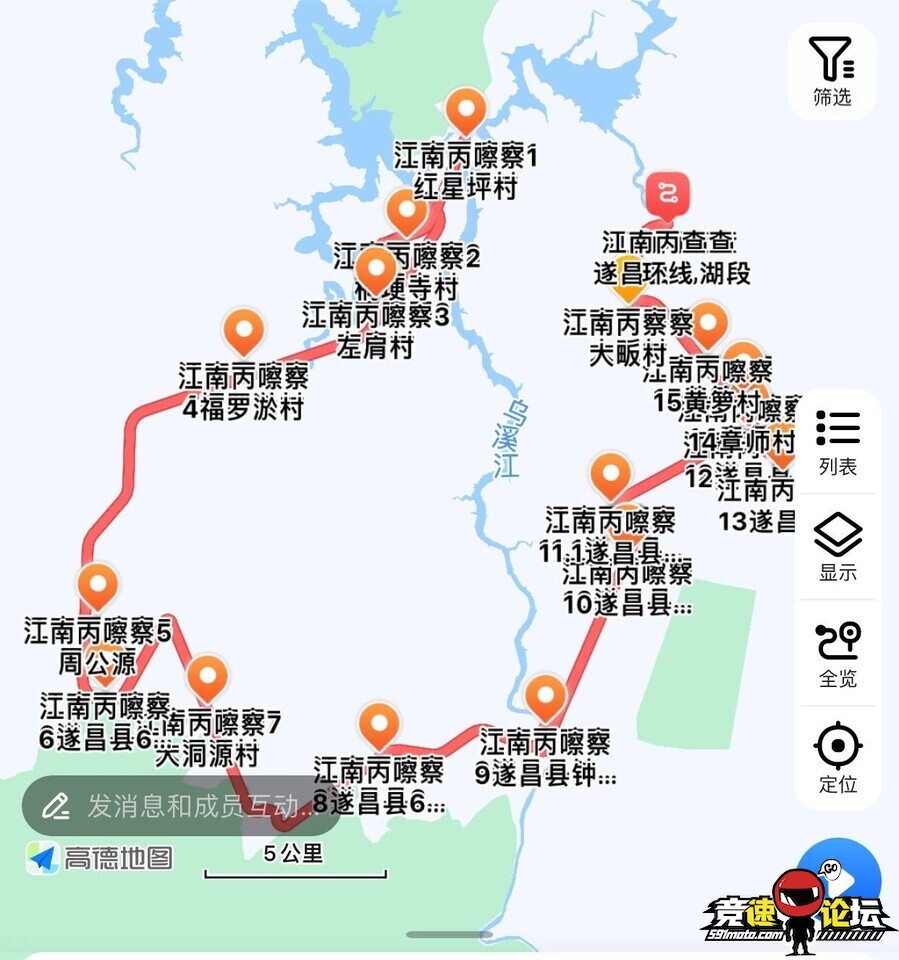Viewport: 899px width, 960px height.
Task: Select the marker 江南丙嚓察 大畈村
Action: tap(709, 323)
